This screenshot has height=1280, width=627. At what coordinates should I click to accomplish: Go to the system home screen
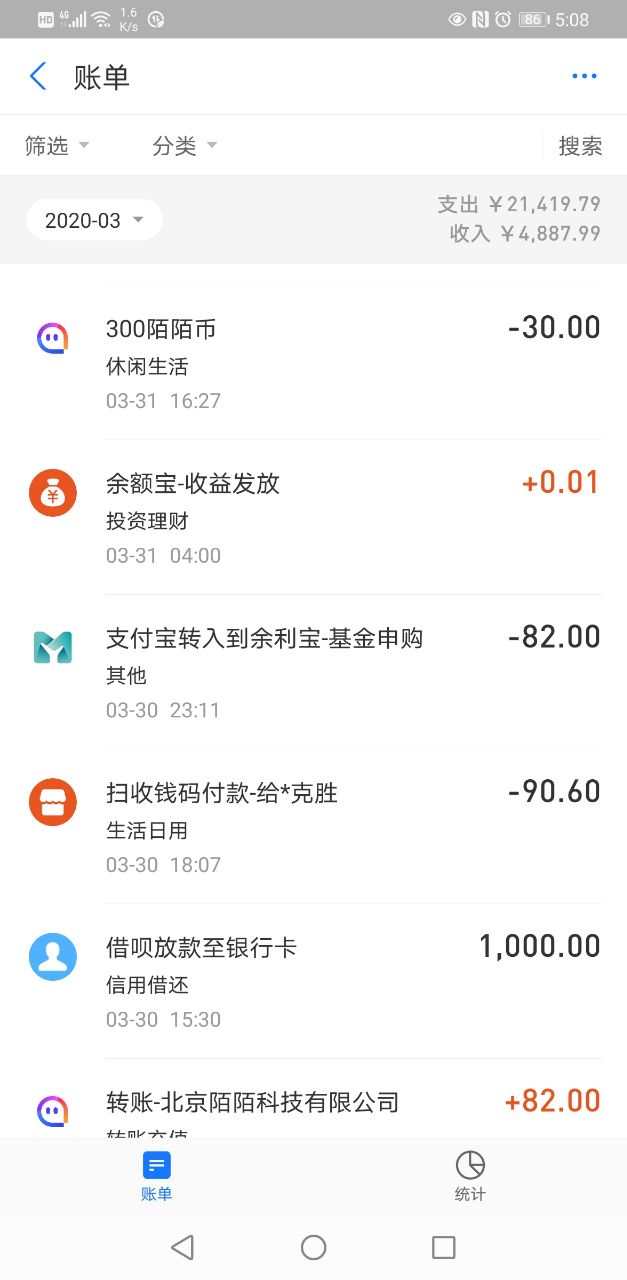pyautogui.click(x=313, y=1247)
